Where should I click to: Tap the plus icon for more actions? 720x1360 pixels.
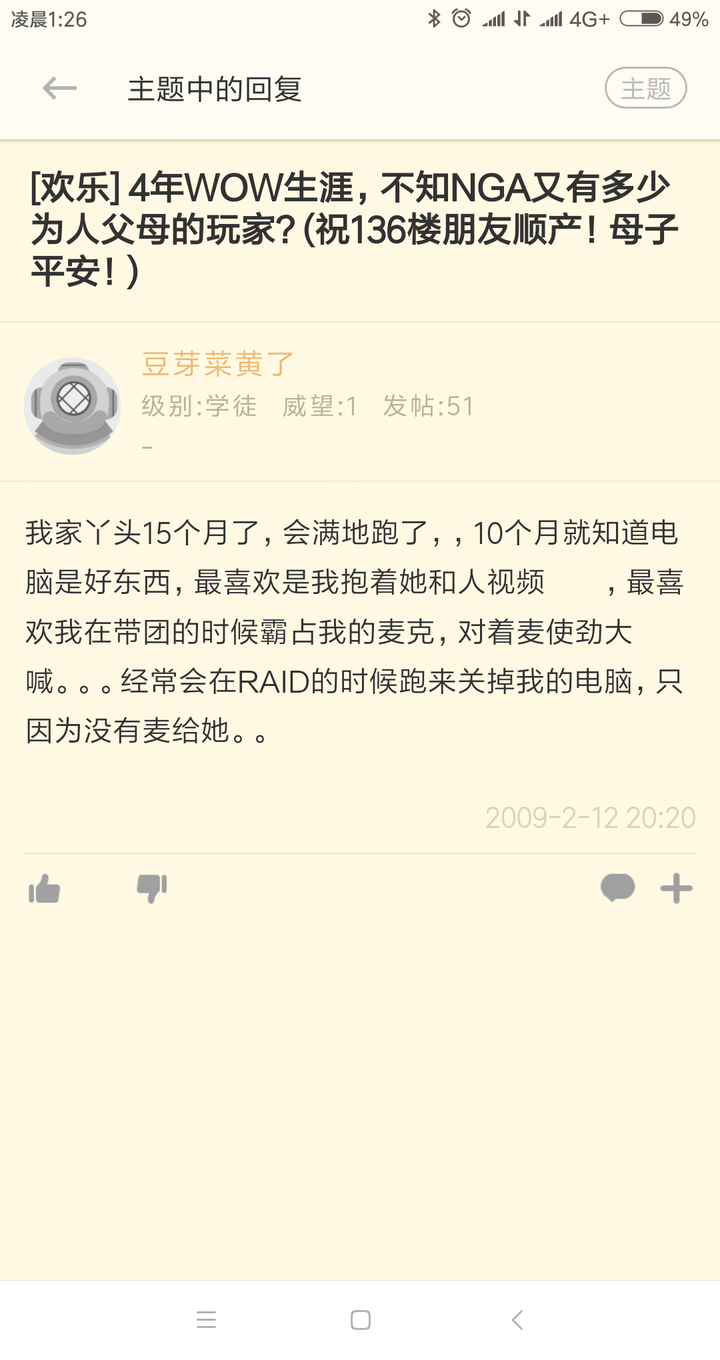click(x=676, y=888)
